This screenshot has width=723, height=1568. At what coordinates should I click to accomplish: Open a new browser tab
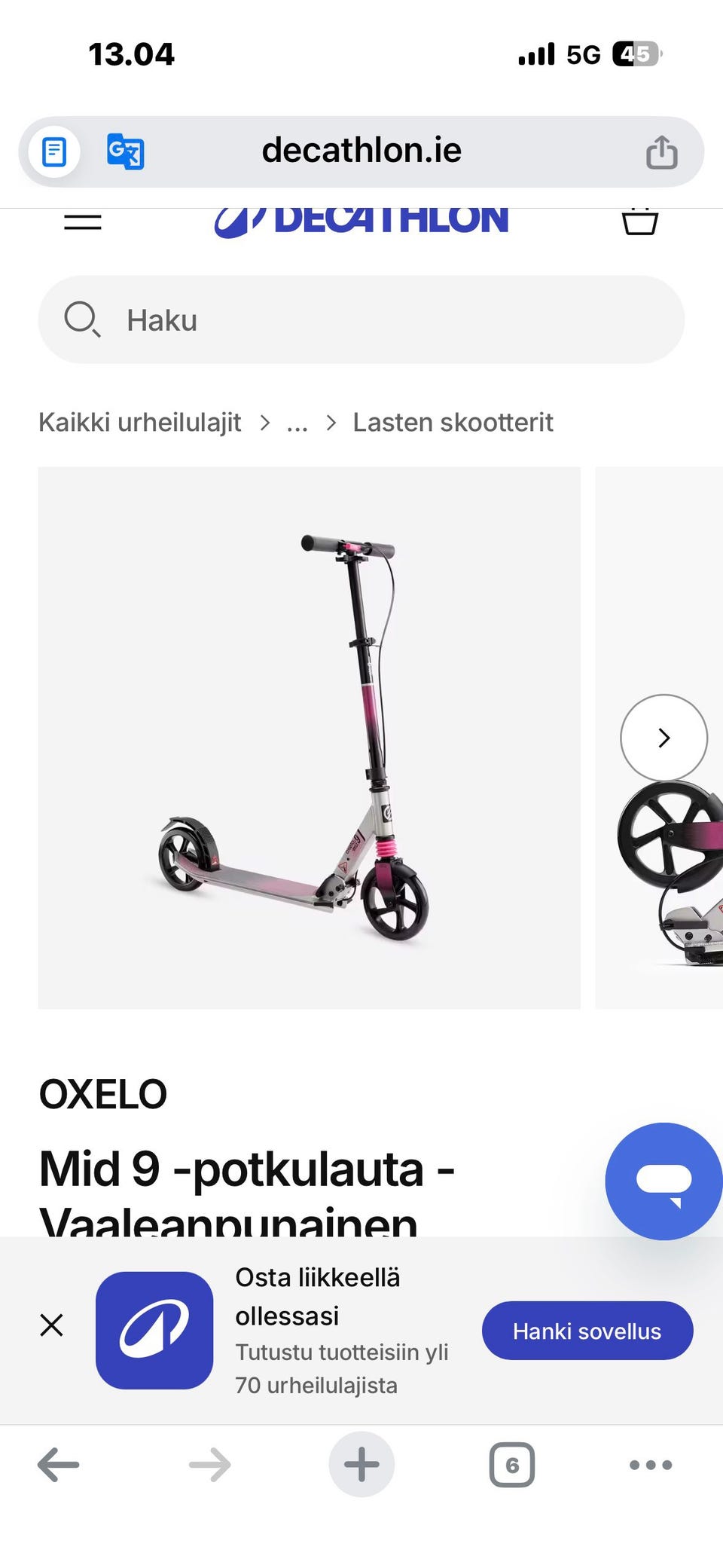361,1465
